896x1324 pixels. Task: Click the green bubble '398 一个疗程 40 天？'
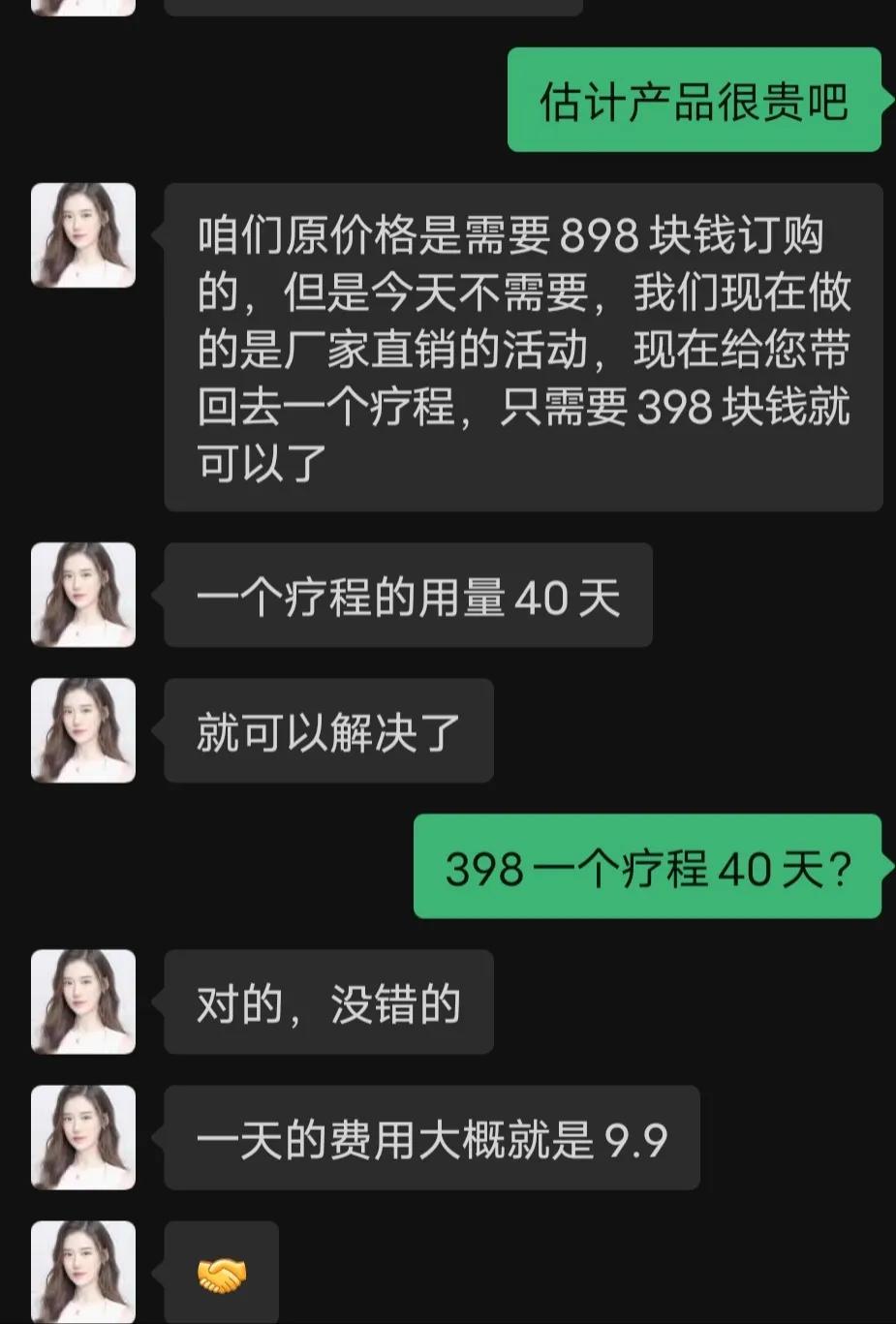coord(647,870)
